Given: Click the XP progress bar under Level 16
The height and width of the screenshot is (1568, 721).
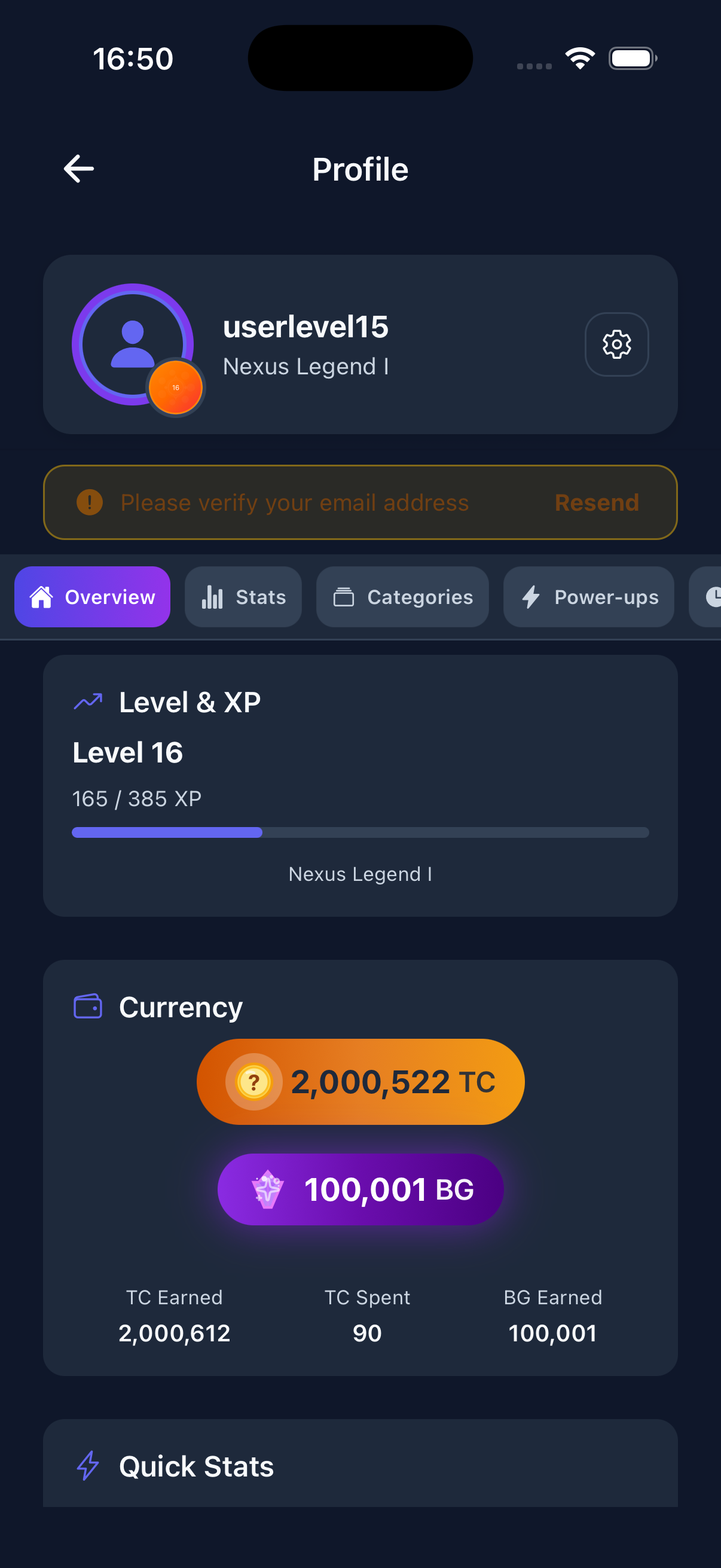Looking at the screenshot, I should tap(360, 832).
